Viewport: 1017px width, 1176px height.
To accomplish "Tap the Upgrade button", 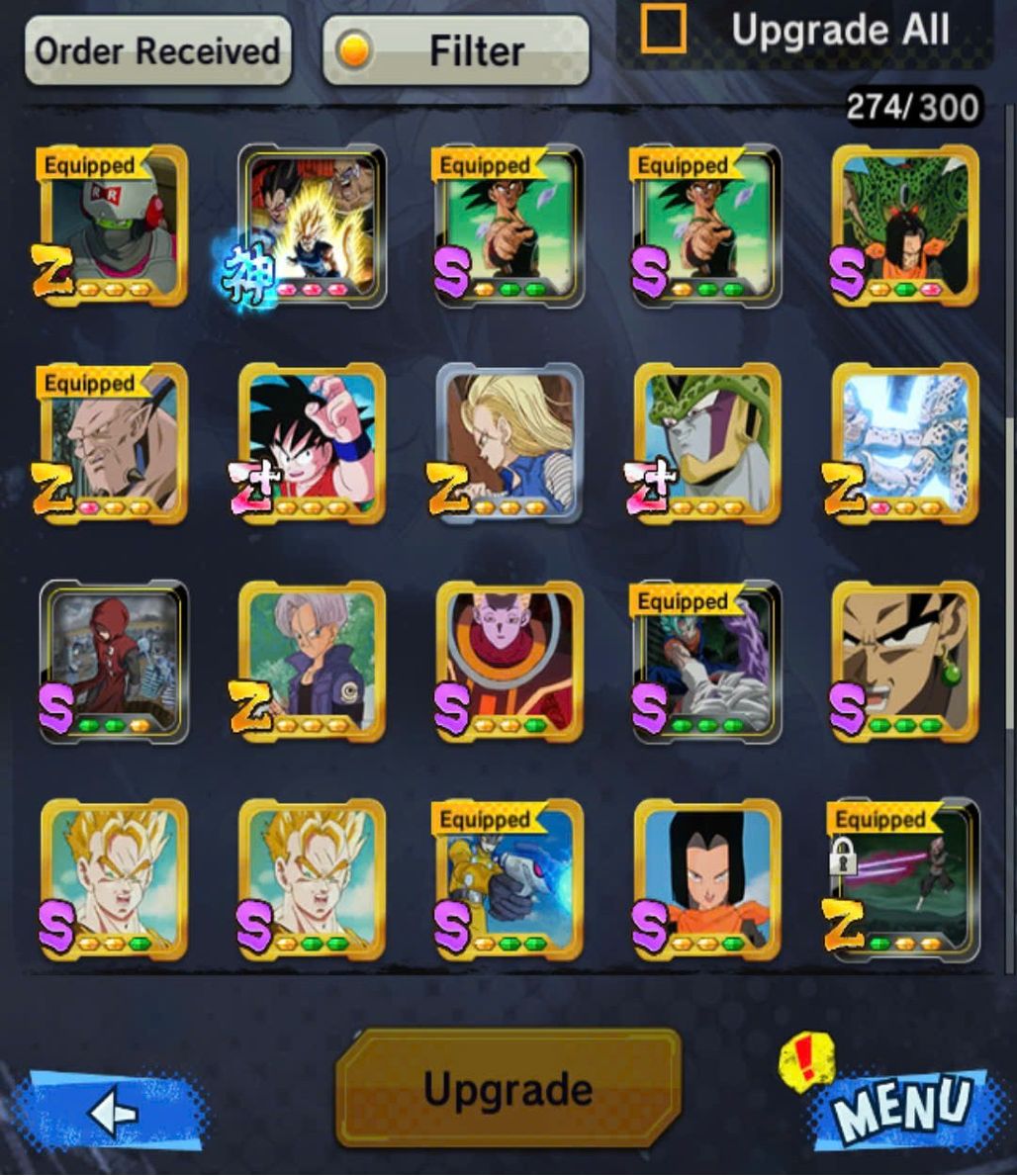I will tap(508, 1088).
